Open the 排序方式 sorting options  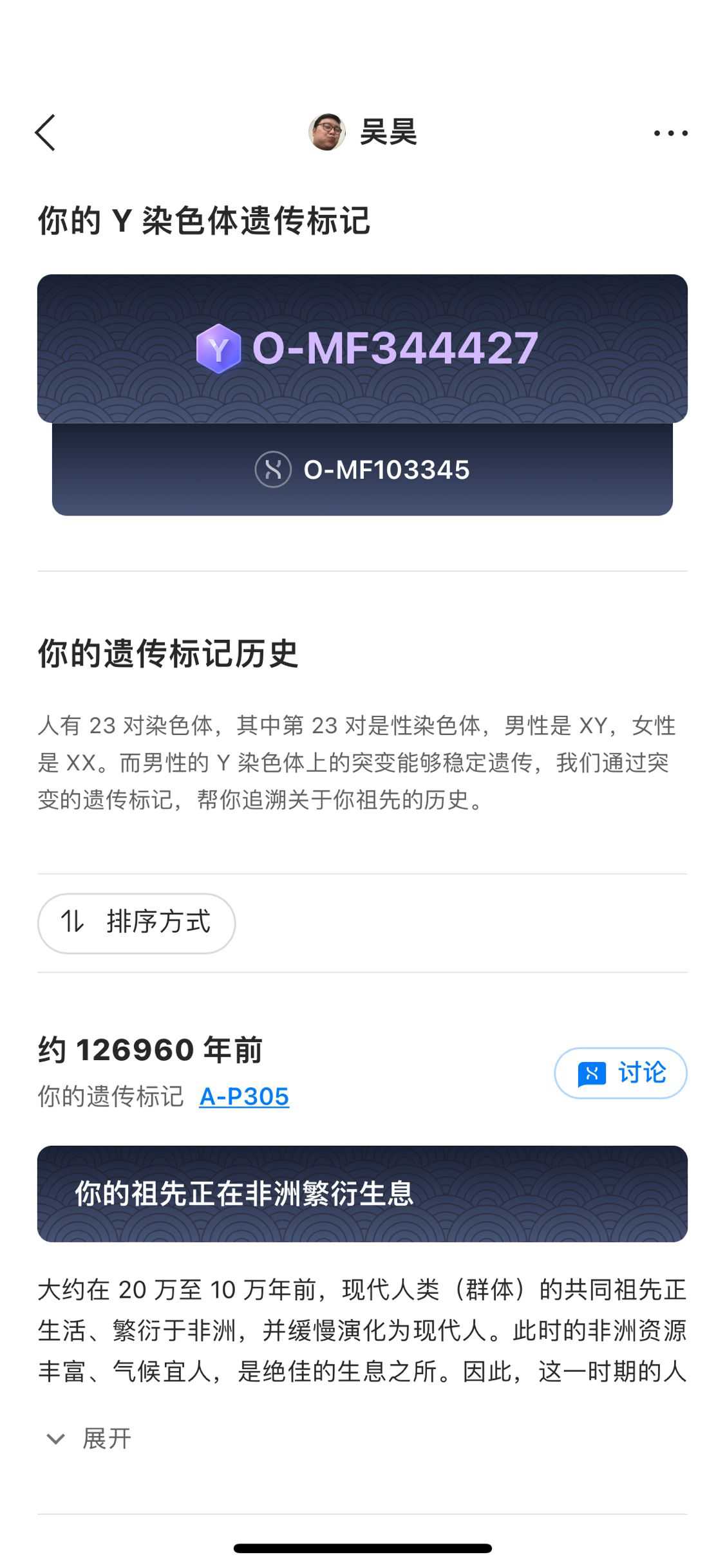pos(137,922)
